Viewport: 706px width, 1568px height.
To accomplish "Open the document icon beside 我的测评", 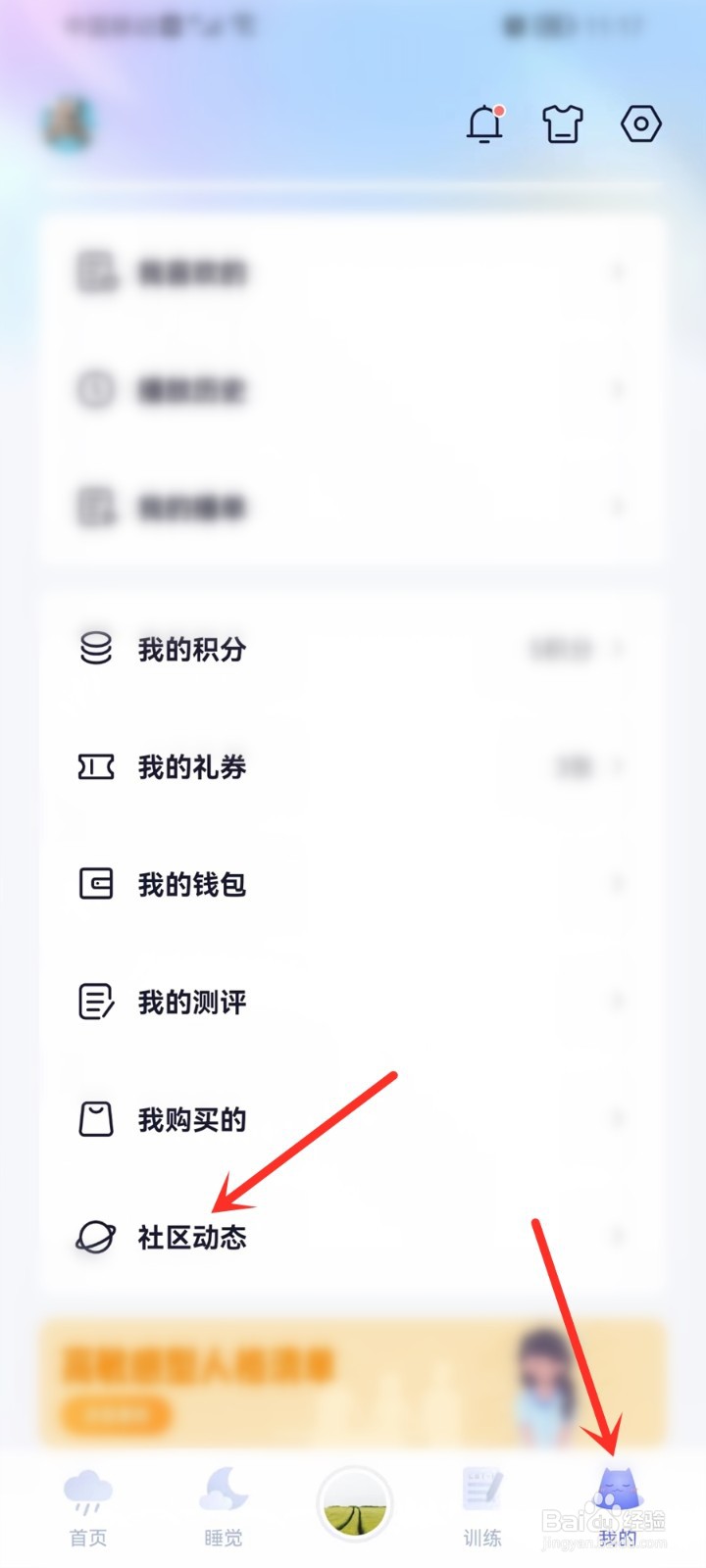I will point(93,1002).
